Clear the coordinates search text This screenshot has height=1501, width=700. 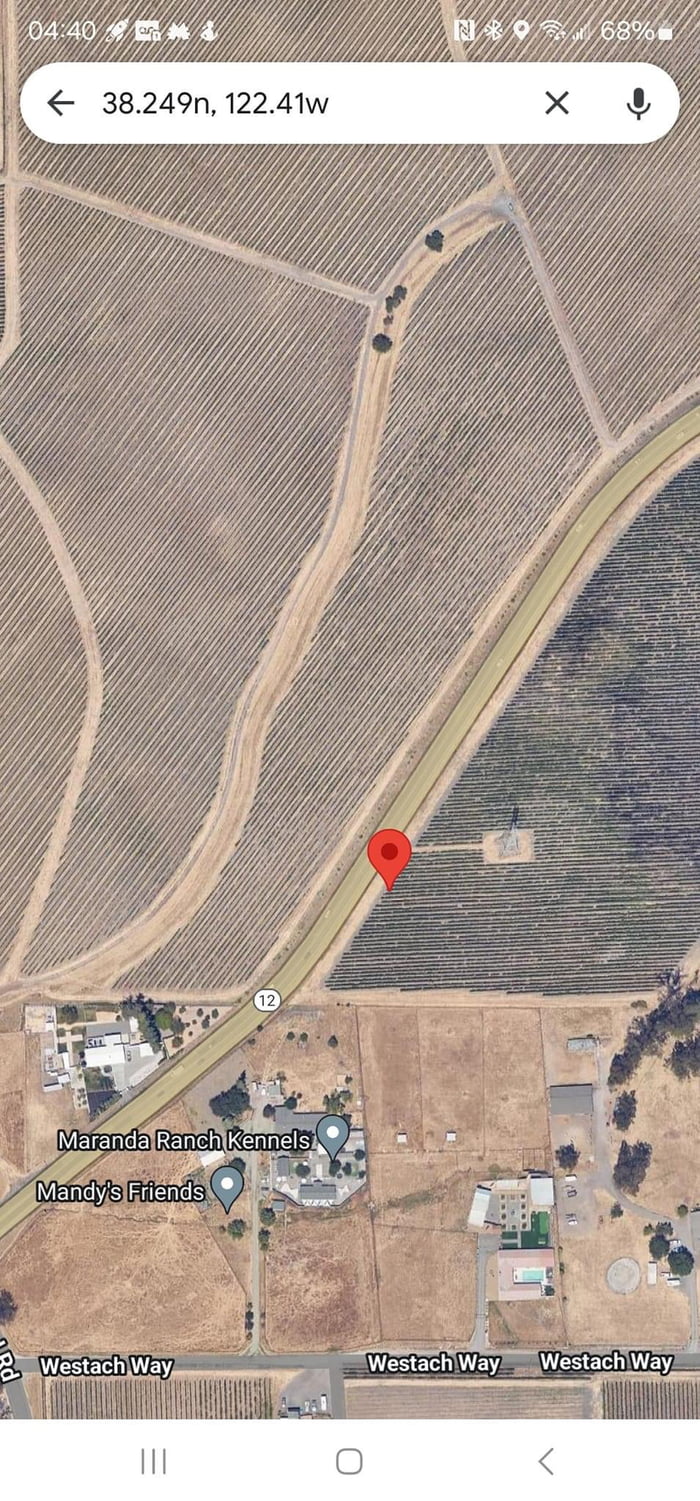(x=557, y=103)
